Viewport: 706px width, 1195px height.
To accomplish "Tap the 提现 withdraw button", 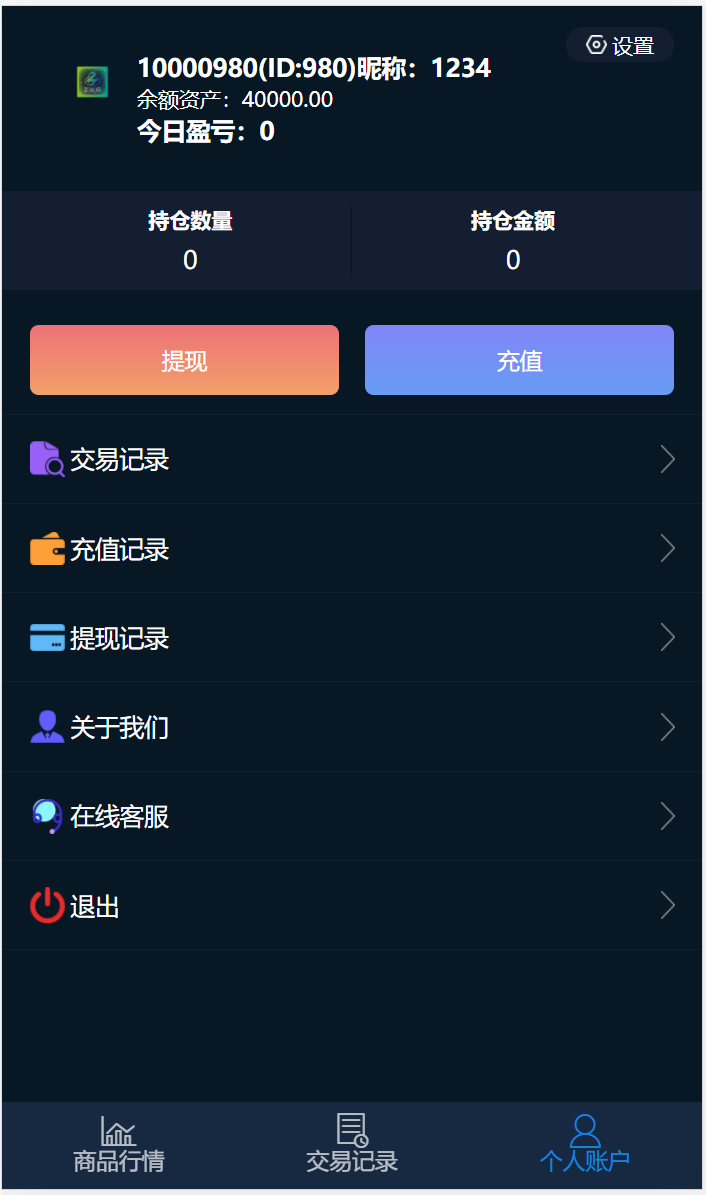I will (184, 360).
